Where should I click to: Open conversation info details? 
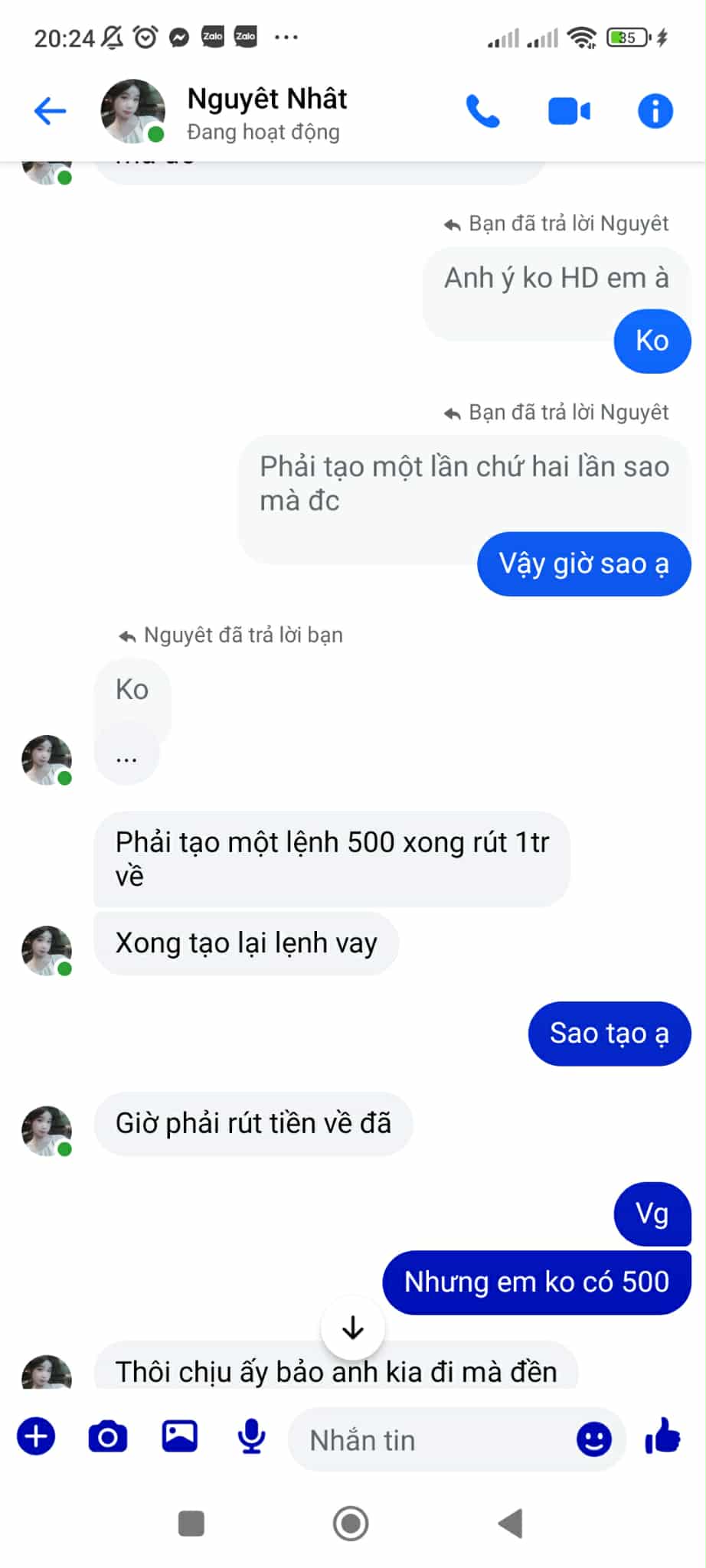(655, 112)
